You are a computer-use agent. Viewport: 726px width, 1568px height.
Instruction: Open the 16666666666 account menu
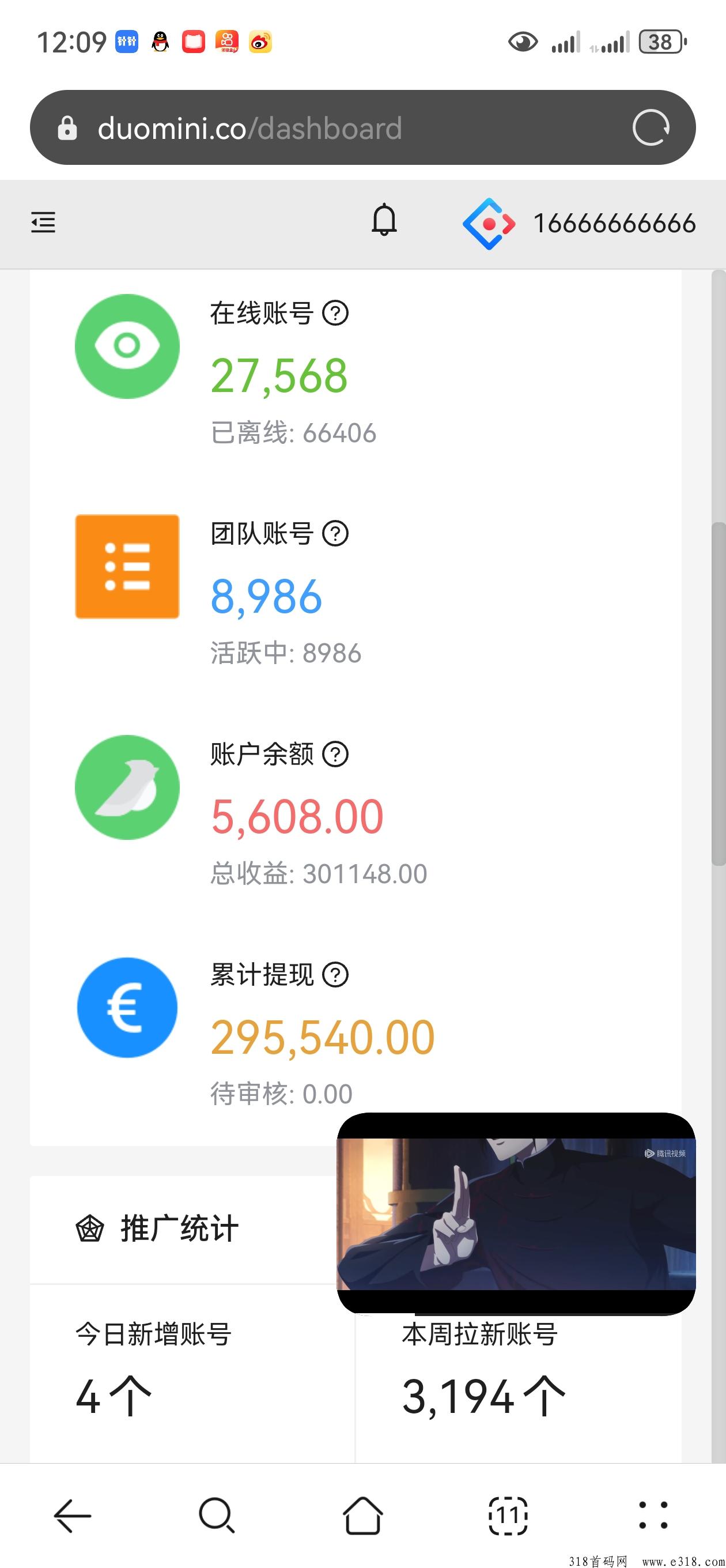point(578,224)
